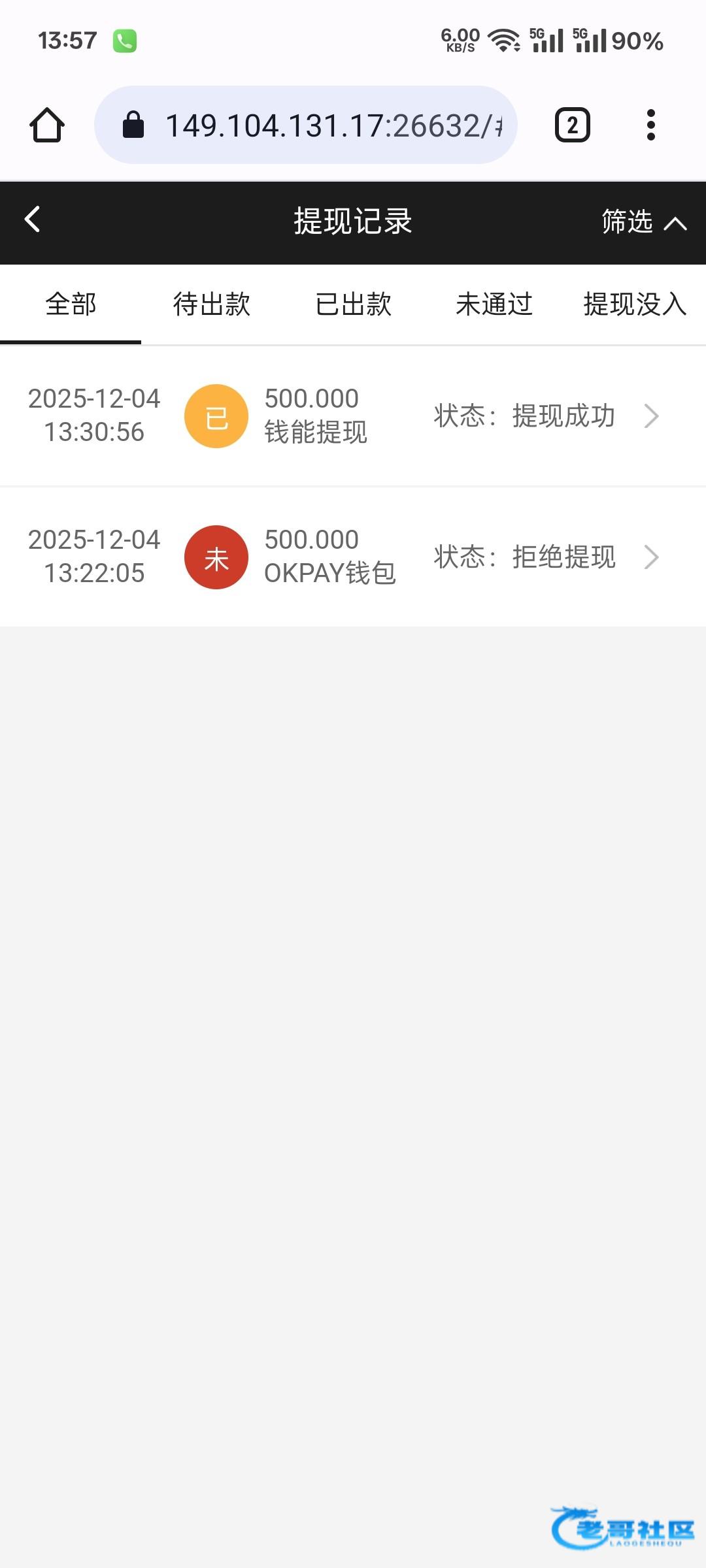Tap the browser home button
The width and height of the screenshot is (706, 1568).
pos(47,125)
